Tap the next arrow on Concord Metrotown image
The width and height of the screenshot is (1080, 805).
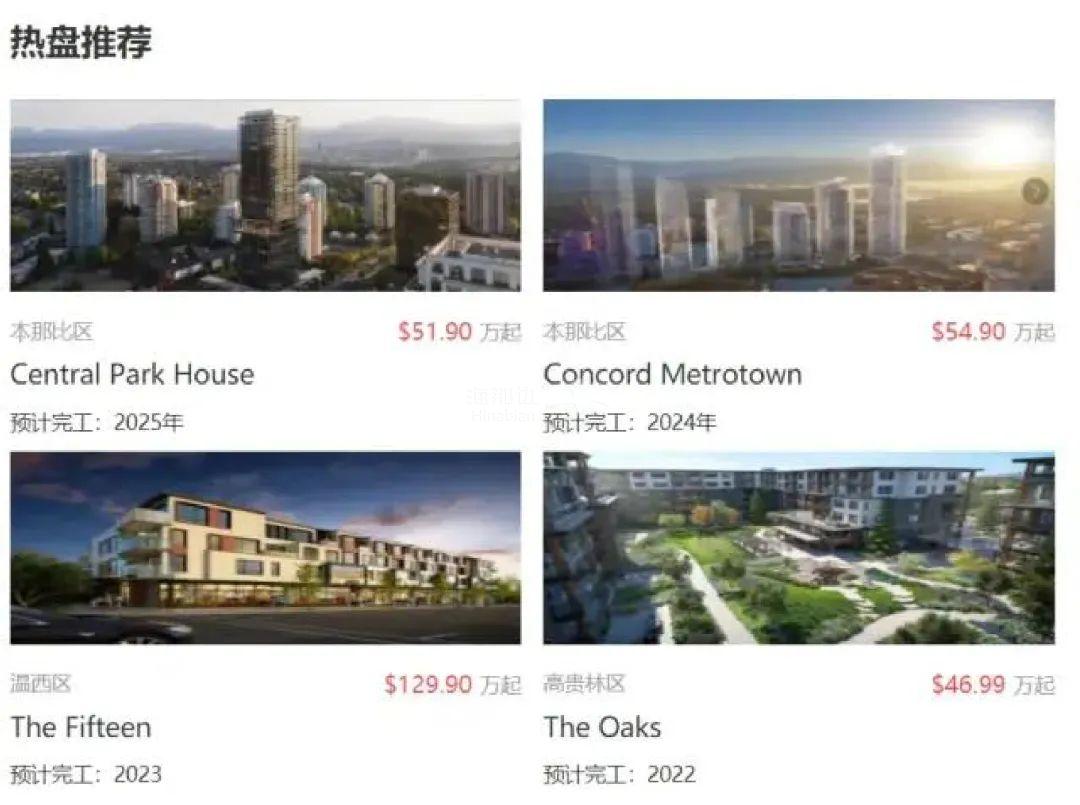point(1036,191)
